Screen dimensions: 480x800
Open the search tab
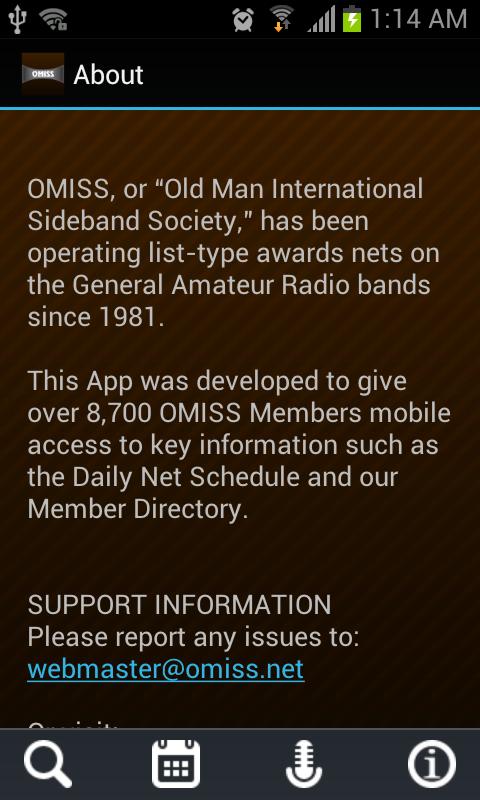tap(48, 764)
